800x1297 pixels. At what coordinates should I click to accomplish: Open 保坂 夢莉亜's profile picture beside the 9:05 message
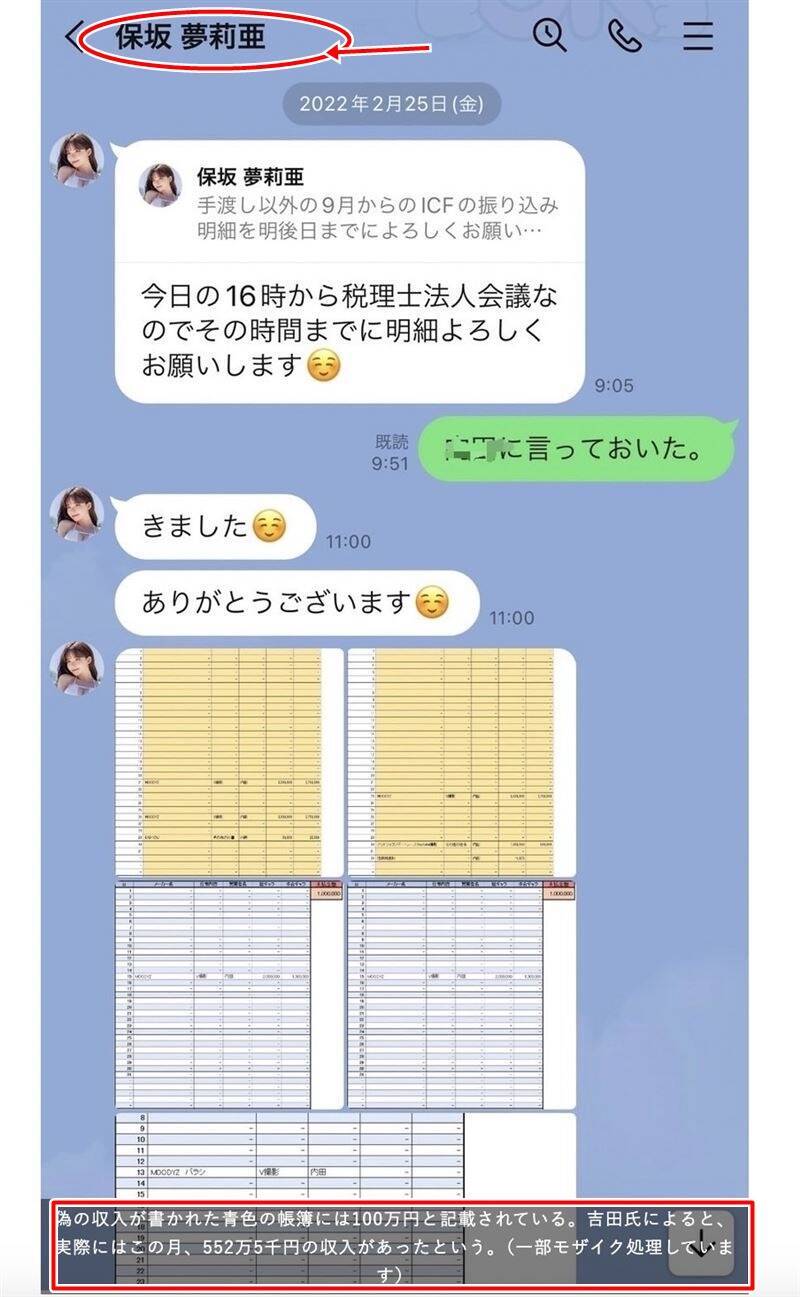77,160
